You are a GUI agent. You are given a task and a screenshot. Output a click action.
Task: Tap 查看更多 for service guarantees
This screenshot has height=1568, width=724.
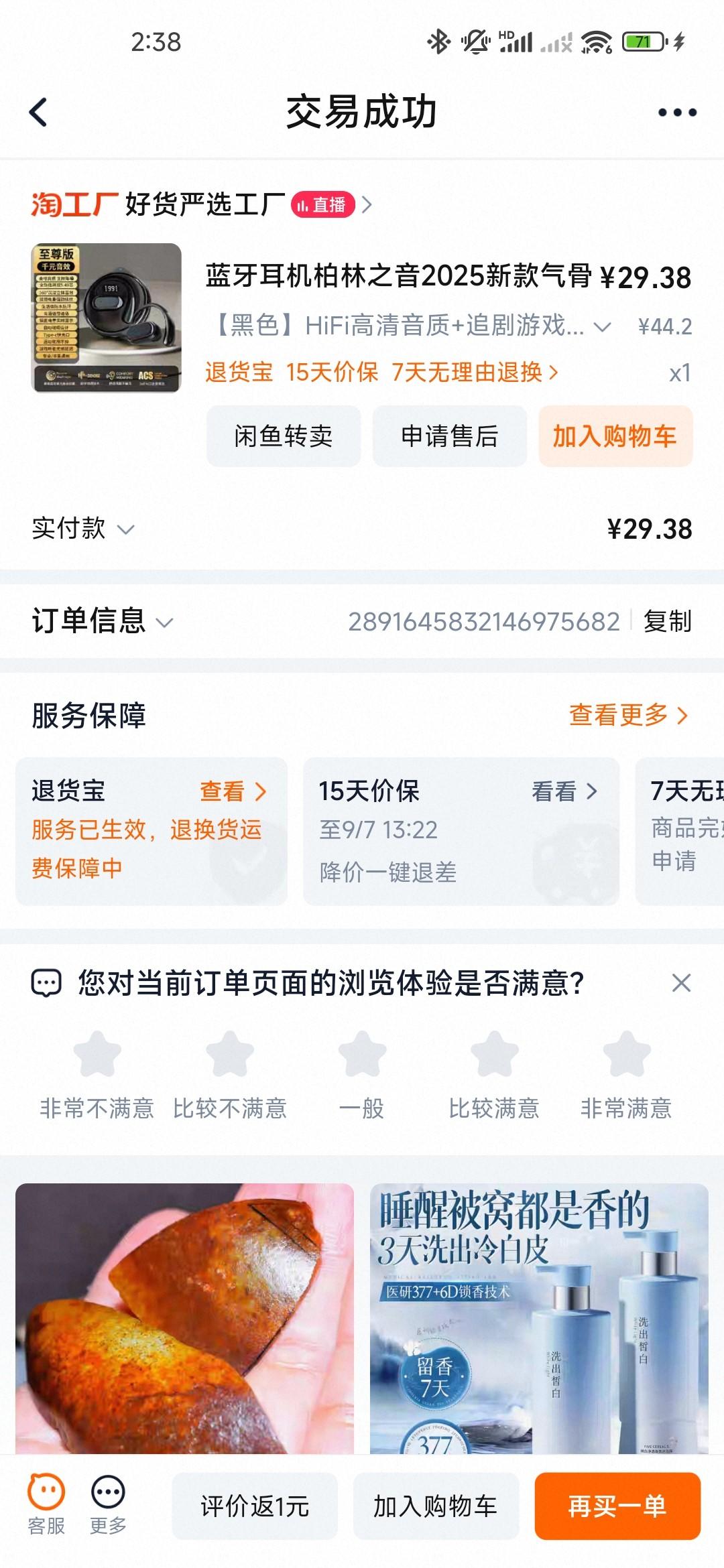628,715
